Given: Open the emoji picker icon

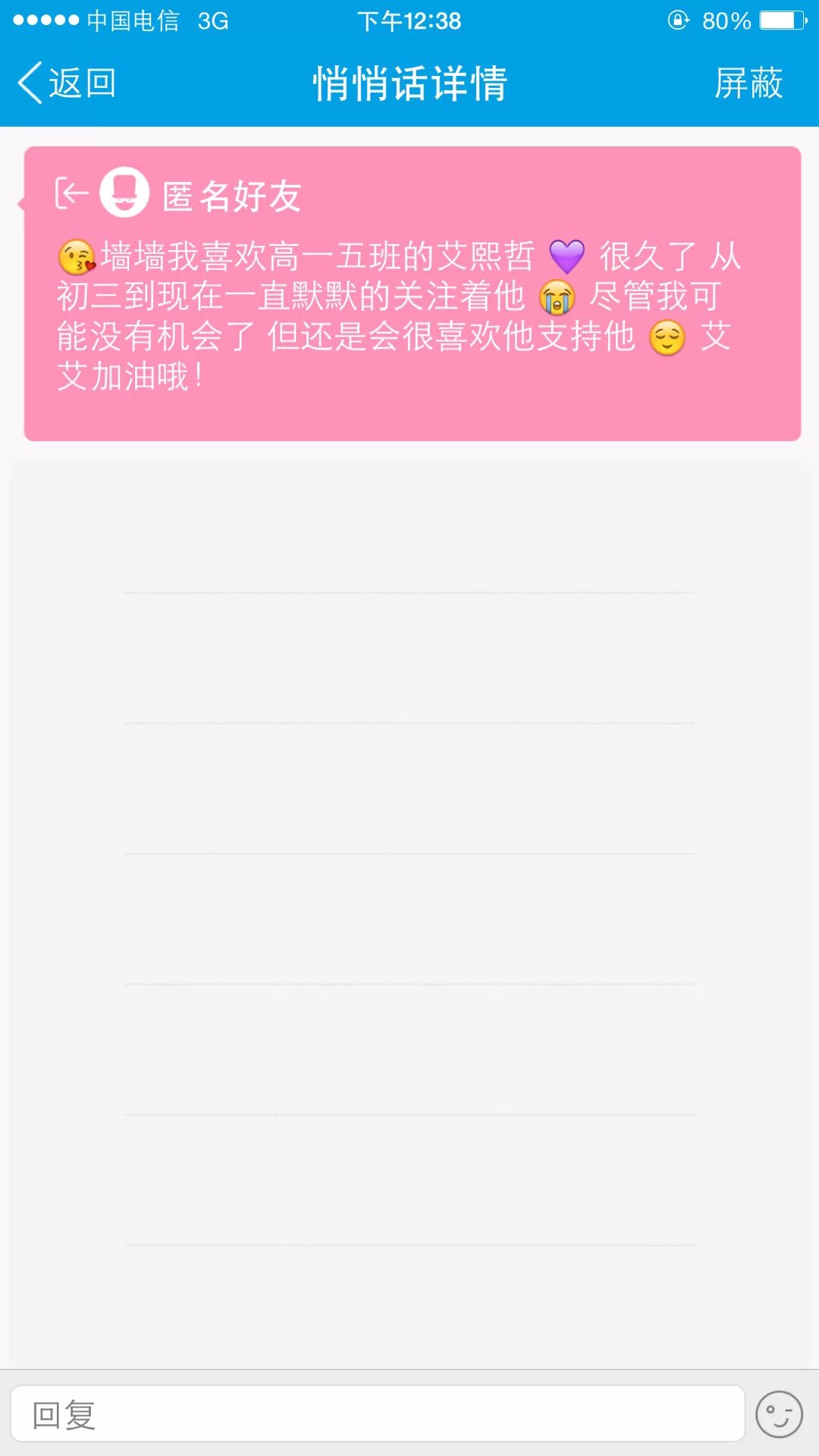Looking at the screenshot, I should (x=779, y=1414).
